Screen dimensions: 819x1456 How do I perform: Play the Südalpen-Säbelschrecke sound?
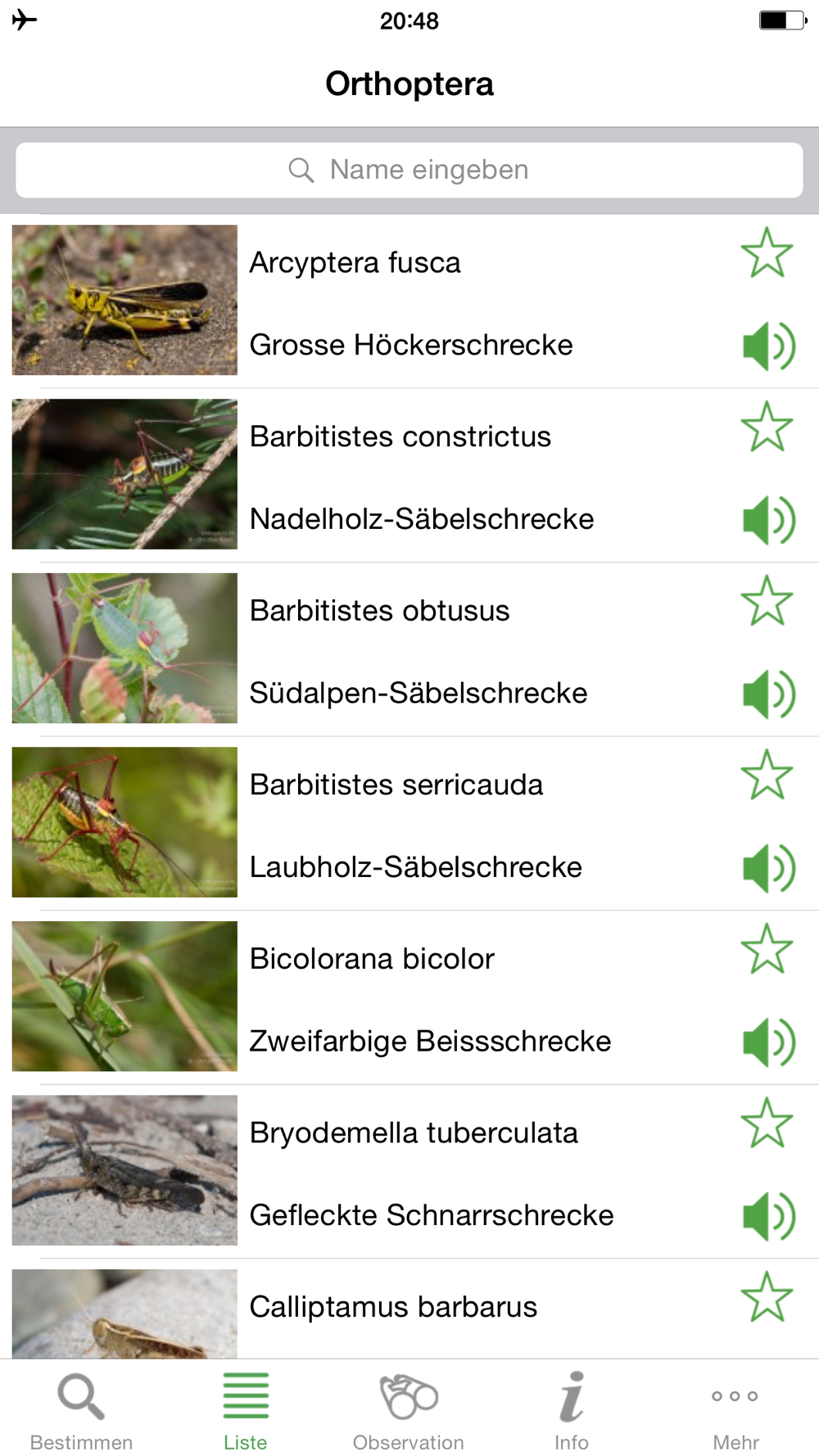tap(769, 694)
